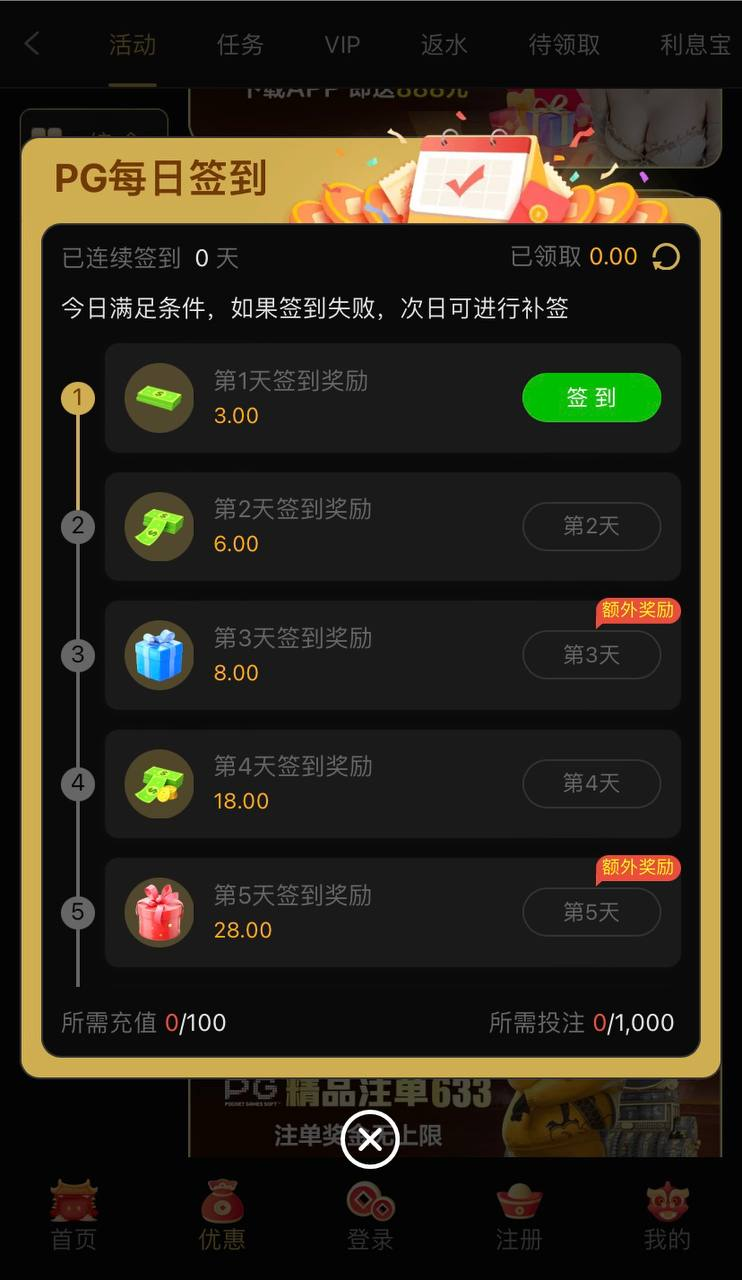Select the 第2天 button
Screen dimensions: 742x1280
click(591, 526)
